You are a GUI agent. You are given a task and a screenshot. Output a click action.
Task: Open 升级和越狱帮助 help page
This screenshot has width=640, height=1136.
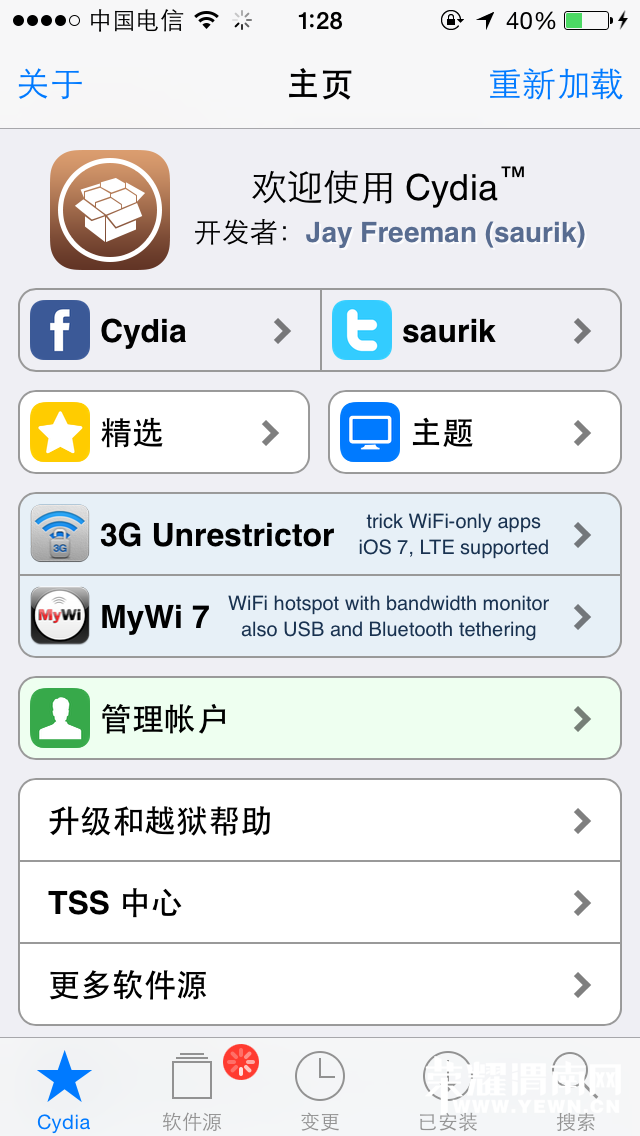click(x=320, y=821)
